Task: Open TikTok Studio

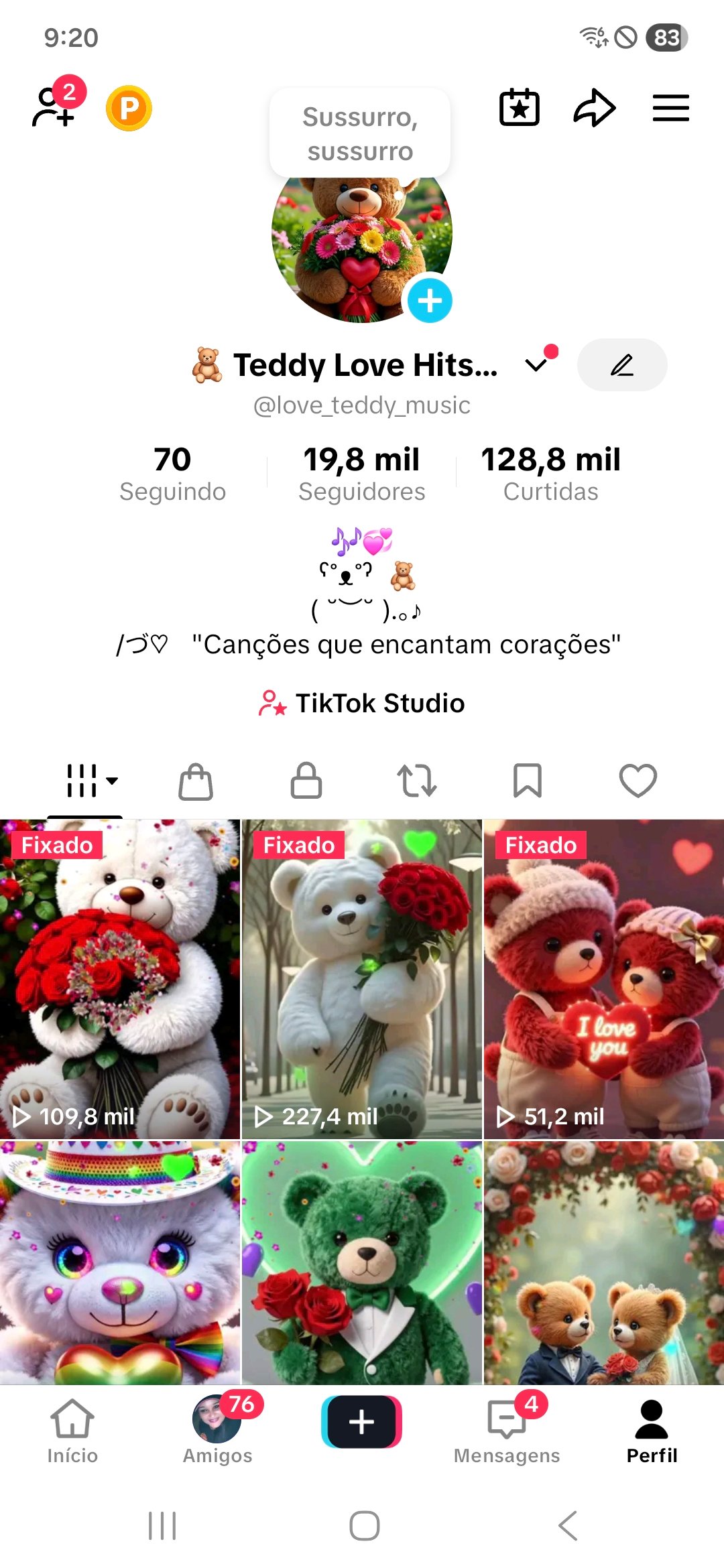Action: click(362, 703)
